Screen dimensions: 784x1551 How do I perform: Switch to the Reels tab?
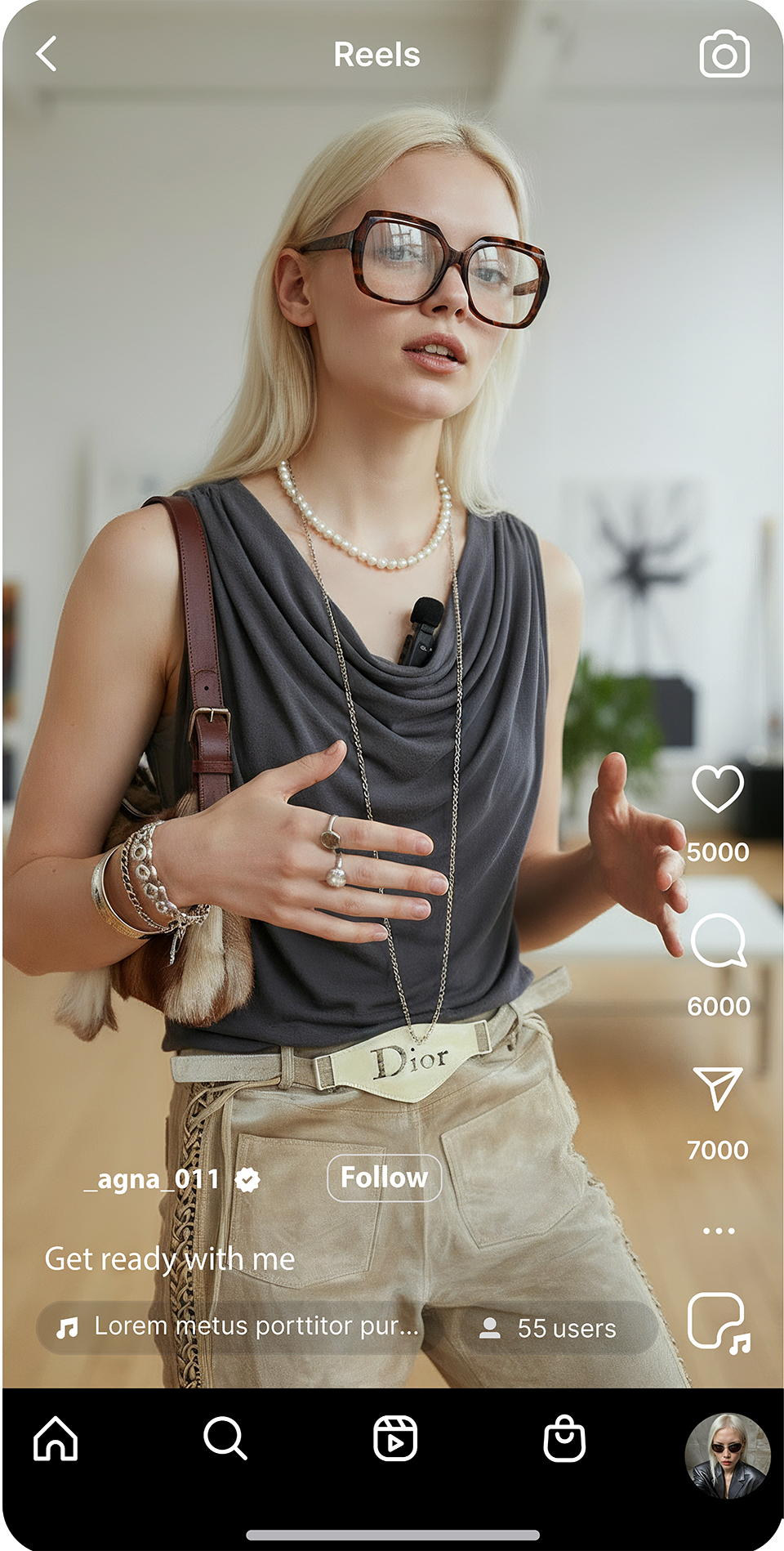394,1438
